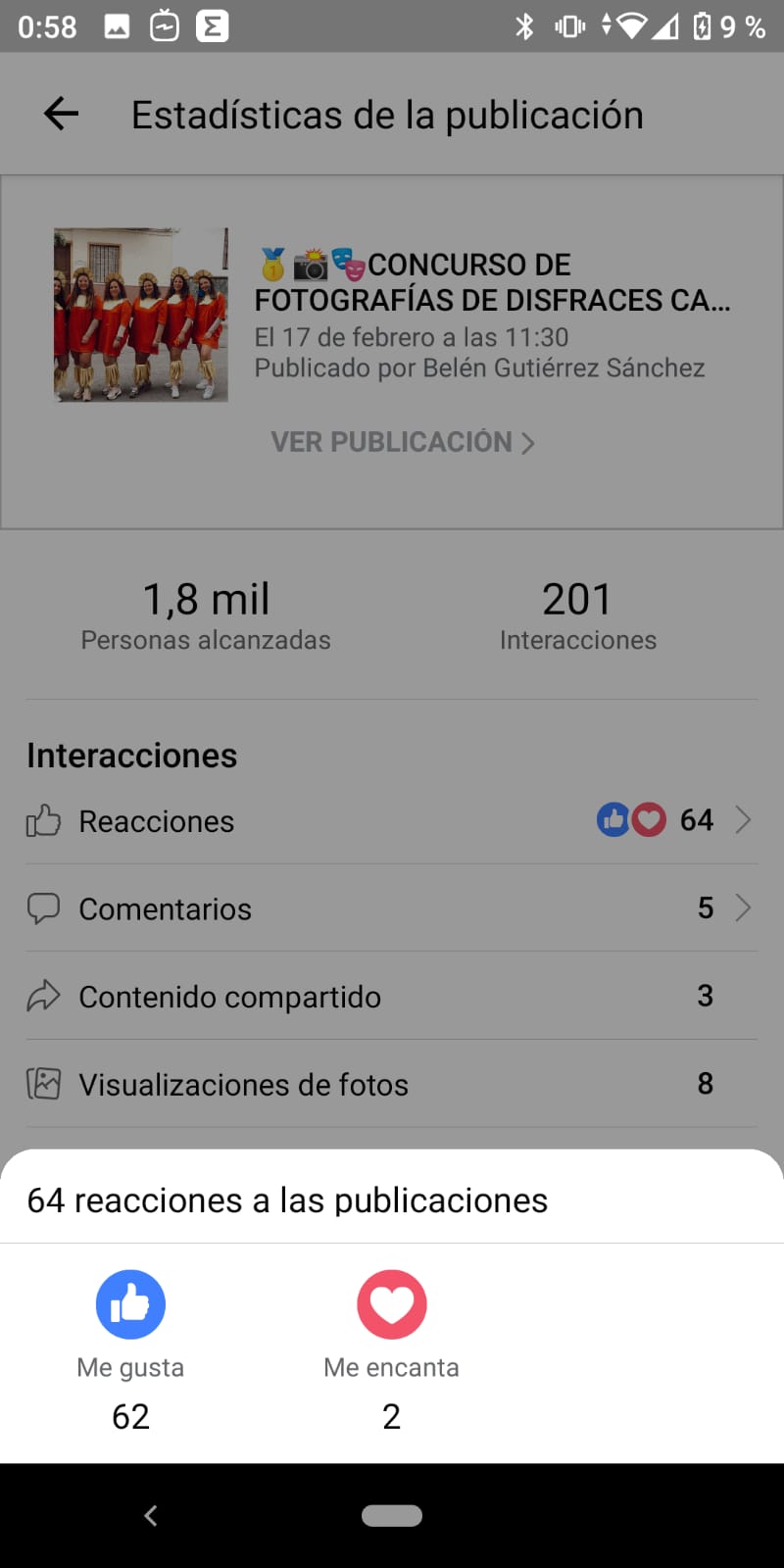Viewport: 784px width, 1568px height.
Task: Open the costume contest post thumbnail
Action: [141, 315]
